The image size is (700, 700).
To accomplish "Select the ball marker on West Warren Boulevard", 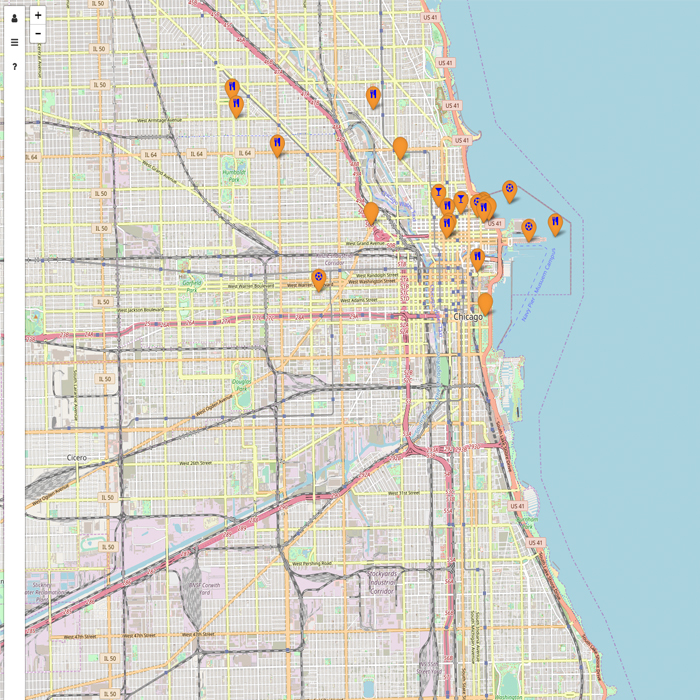I will 318,278.
